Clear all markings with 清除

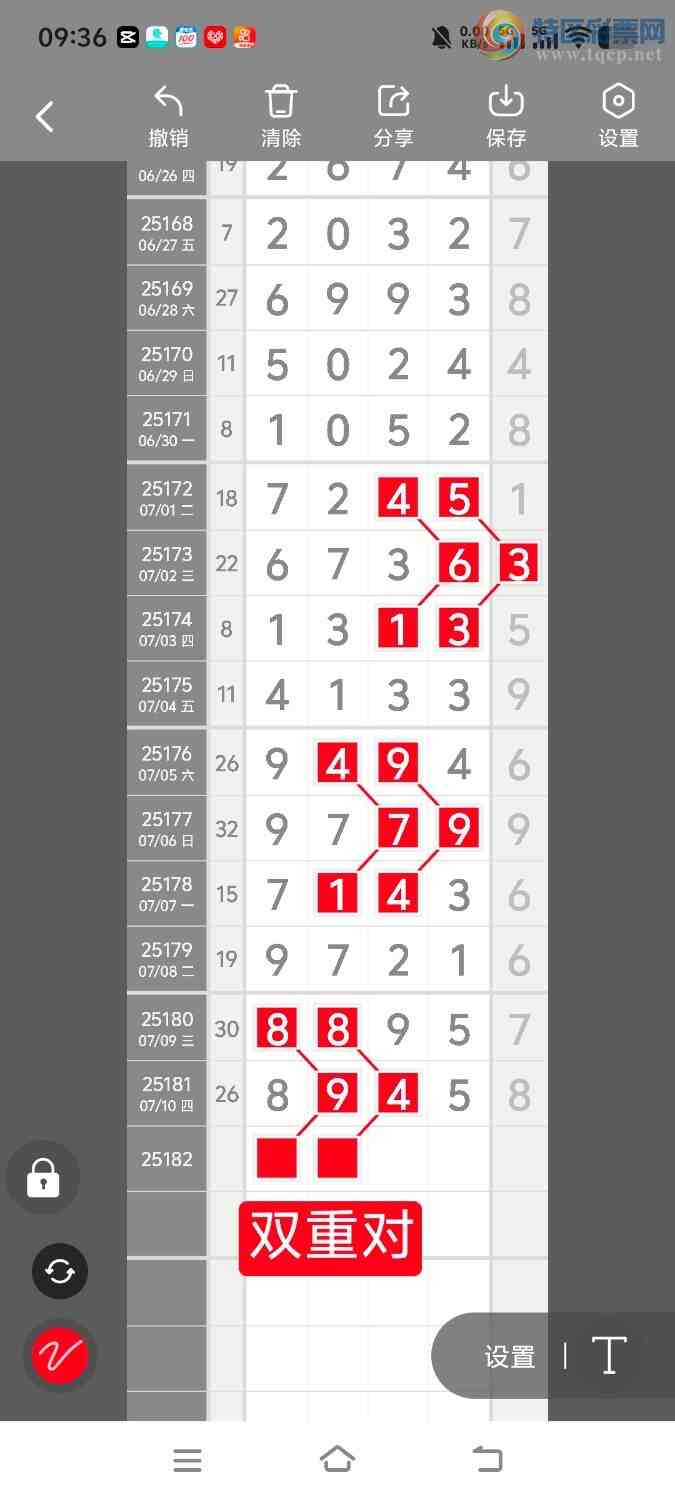click(x=281, y=117)
